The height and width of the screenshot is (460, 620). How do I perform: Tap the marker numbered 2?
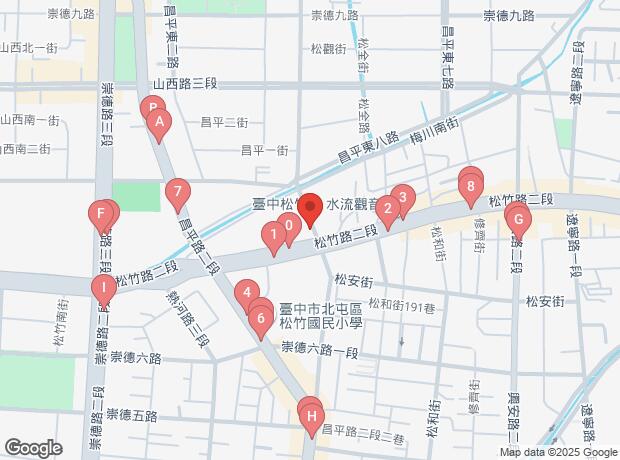pos(388,210)
